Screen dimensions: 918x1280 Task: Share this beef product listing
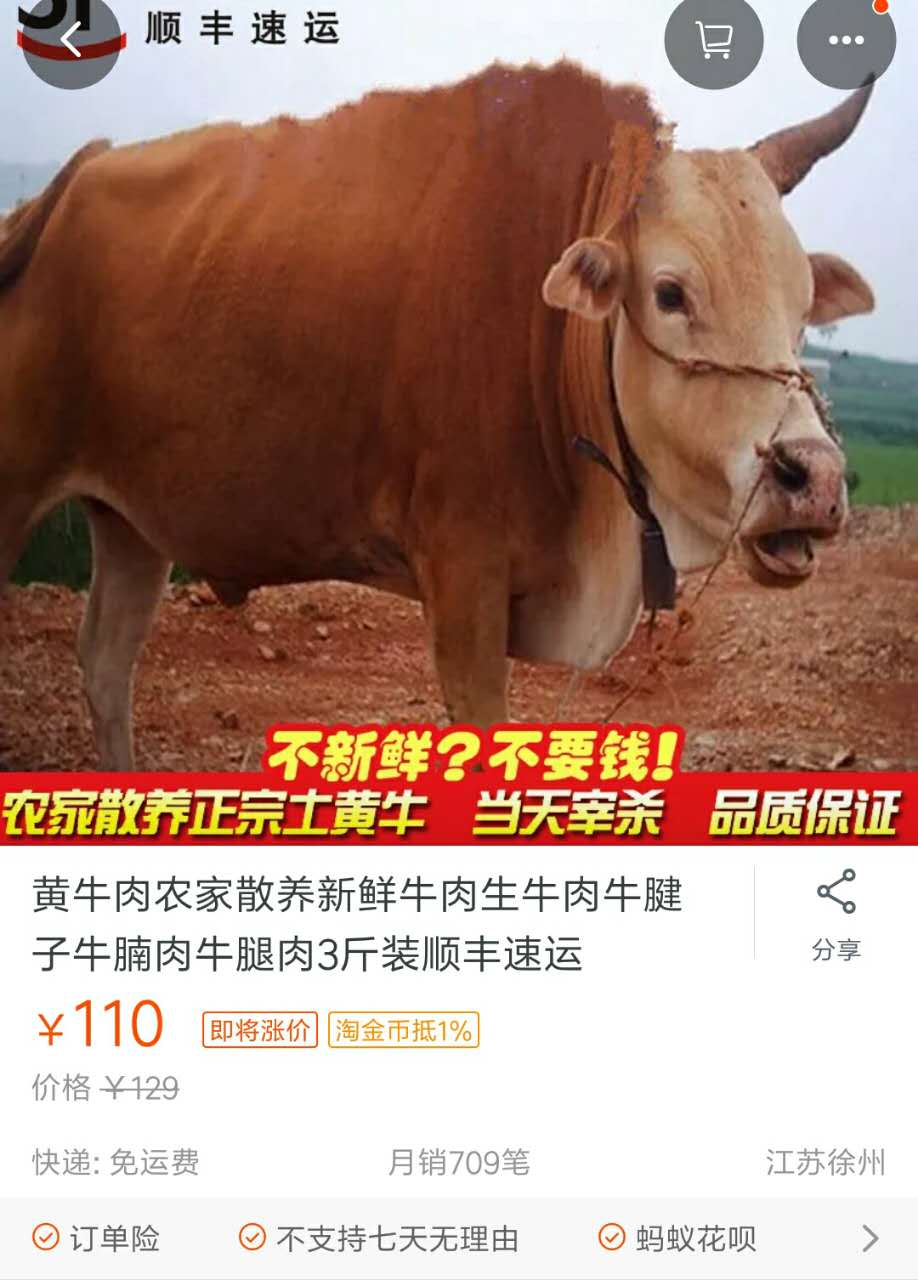[x=836, y=914]
